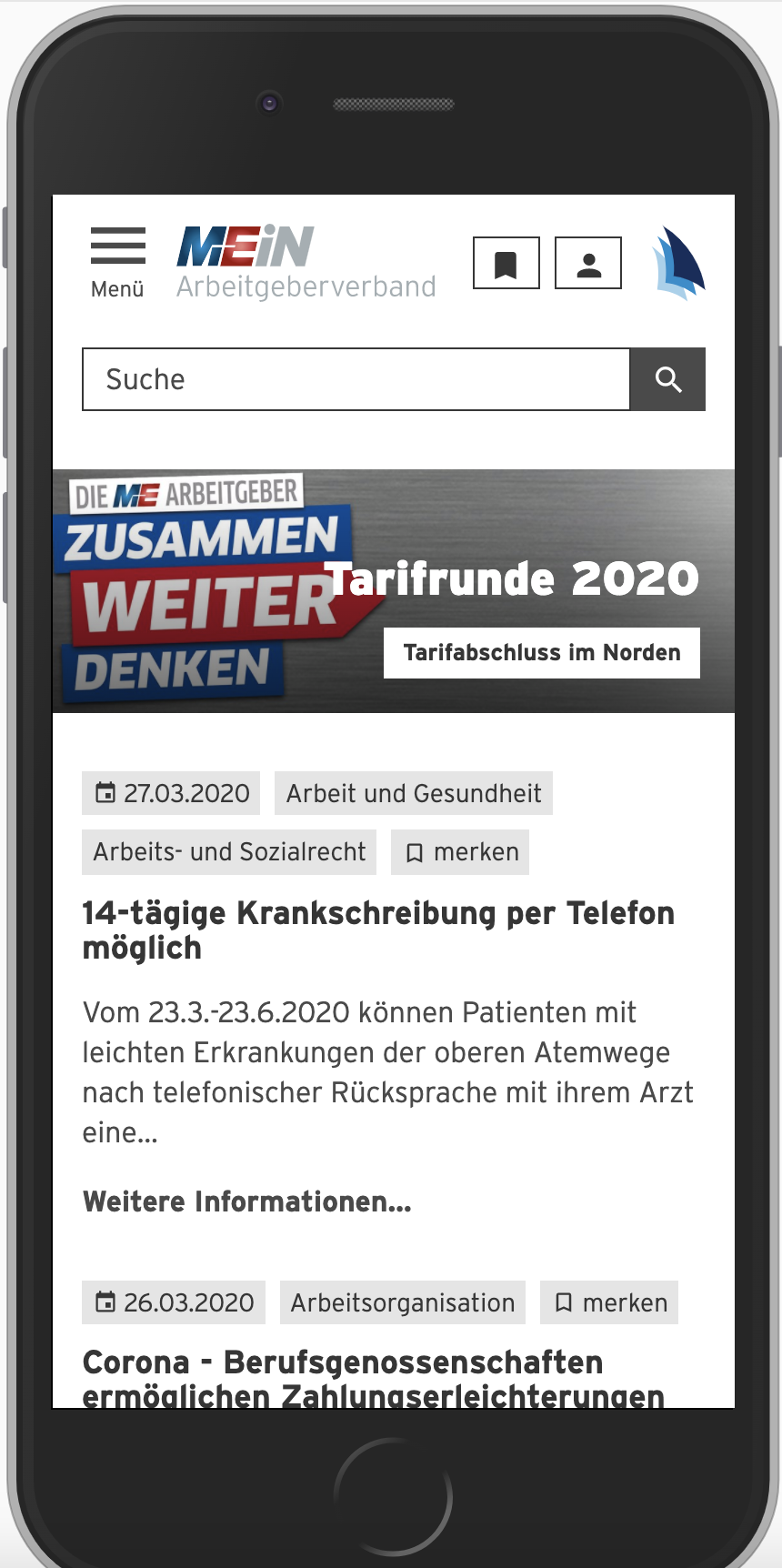Follow the Weitere Informationen link

pos(246,1201)
